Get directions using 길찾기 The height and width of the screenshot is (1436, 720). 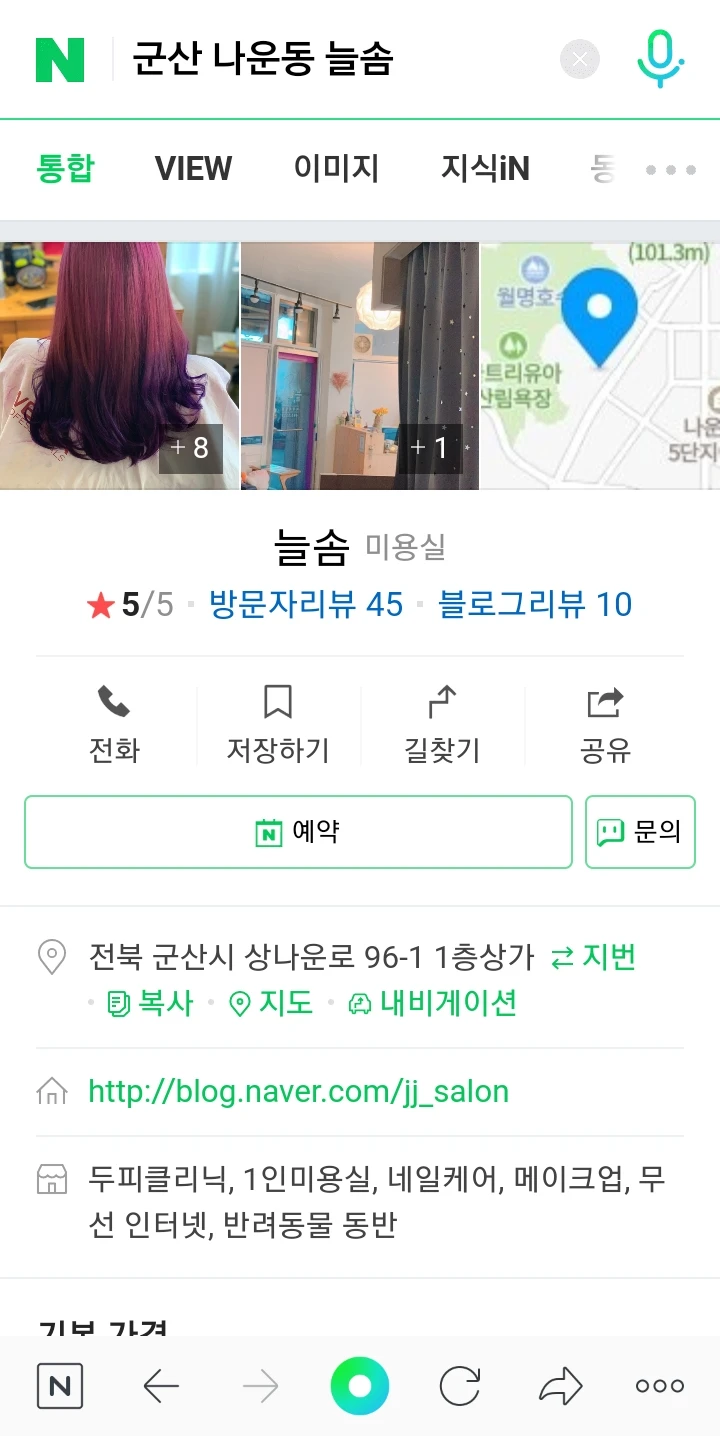442,724
